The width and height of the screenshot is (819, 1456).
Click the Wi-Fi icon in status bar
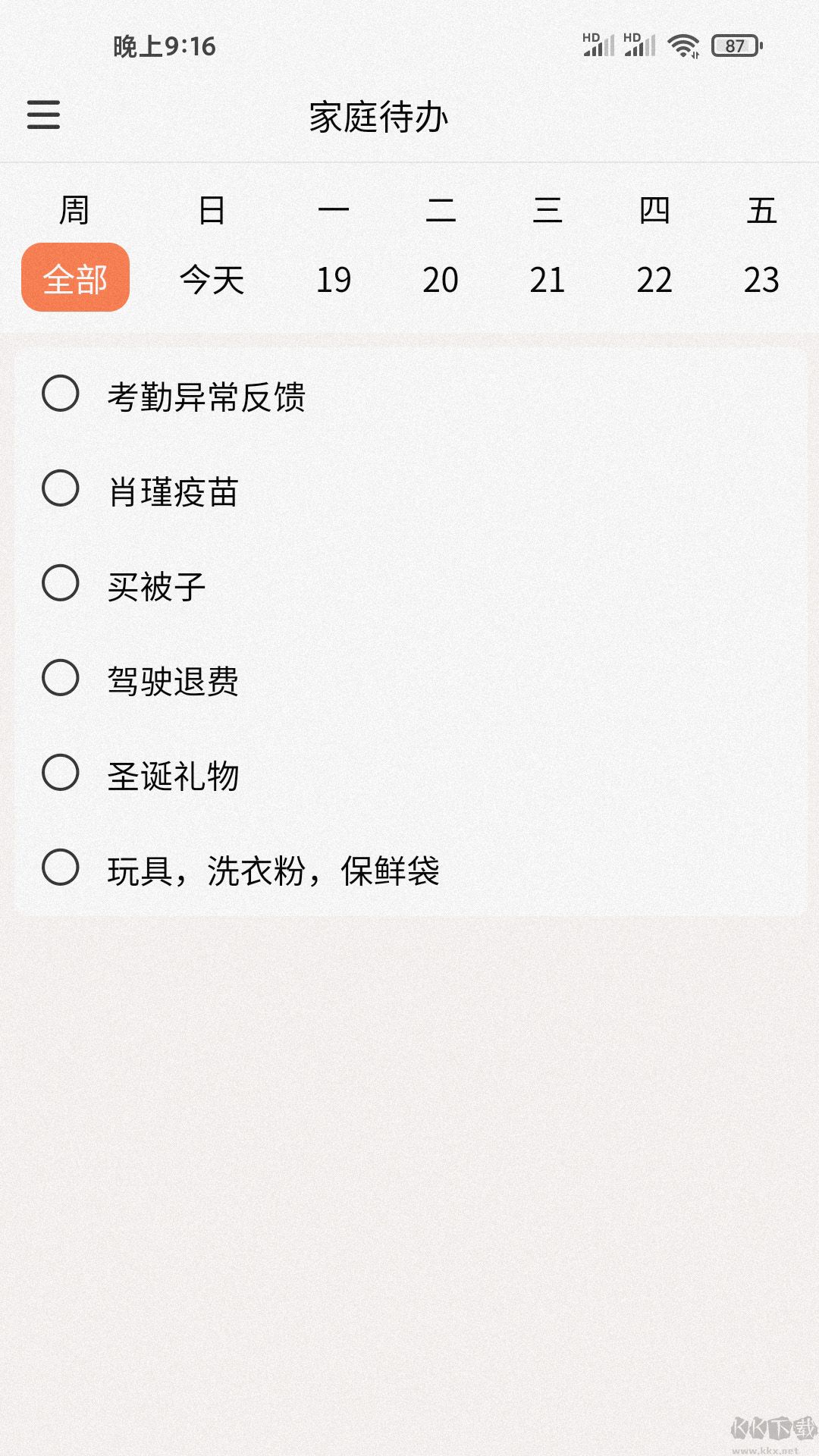pos(682,45)
